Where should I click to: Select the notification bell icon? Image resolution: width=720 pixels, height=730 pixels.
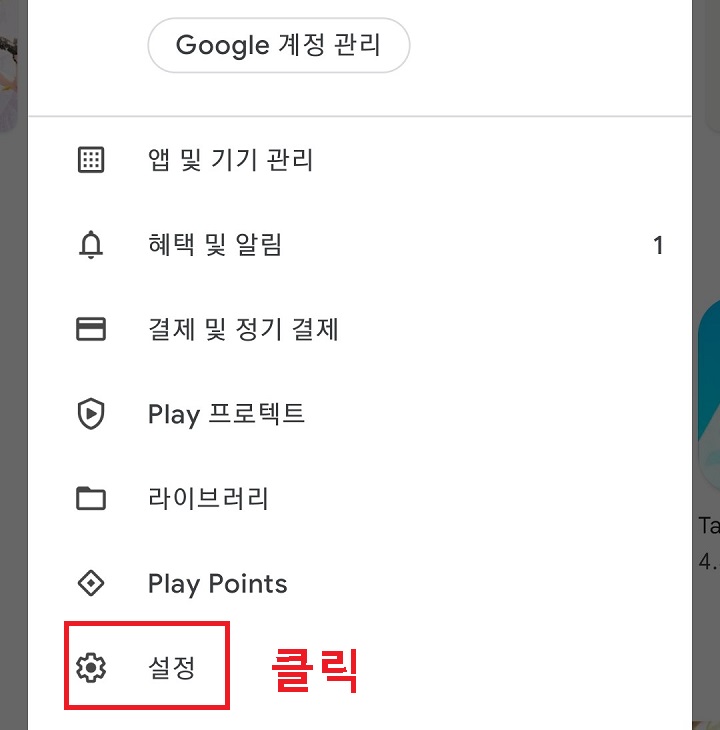click(x=90, y=245)
